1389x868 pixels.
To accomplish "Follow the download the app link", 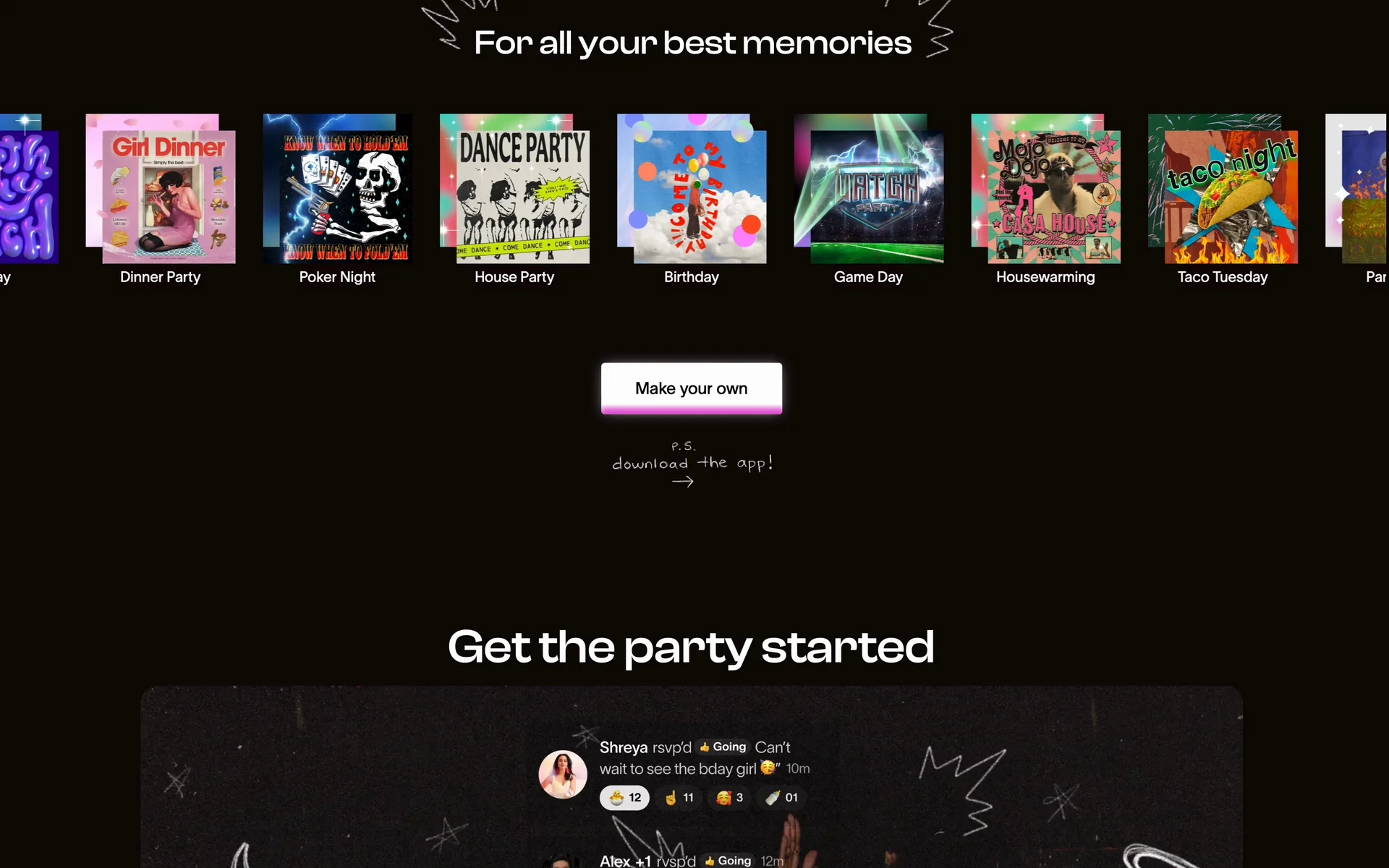I will (x=692, y=464).
